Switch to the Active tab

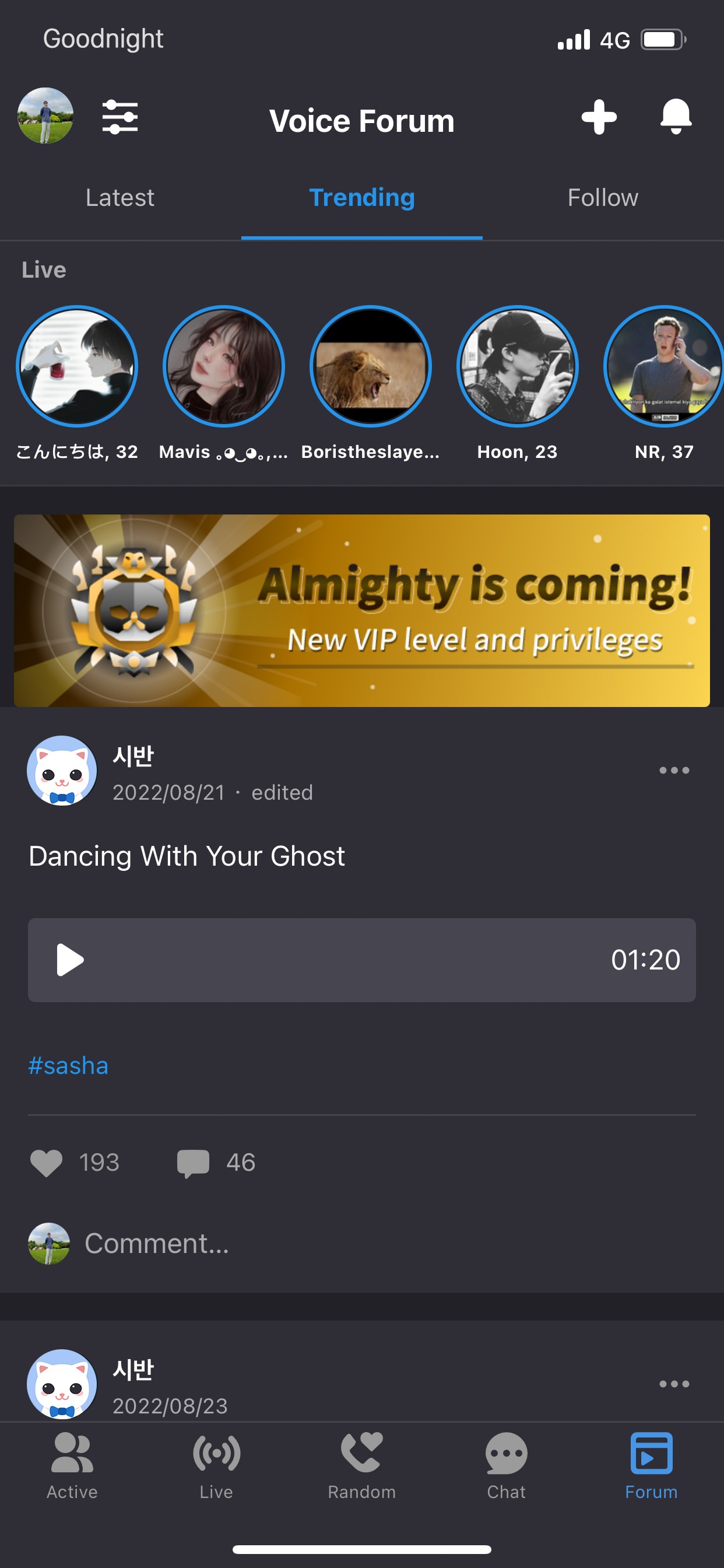pos(72,1466)
